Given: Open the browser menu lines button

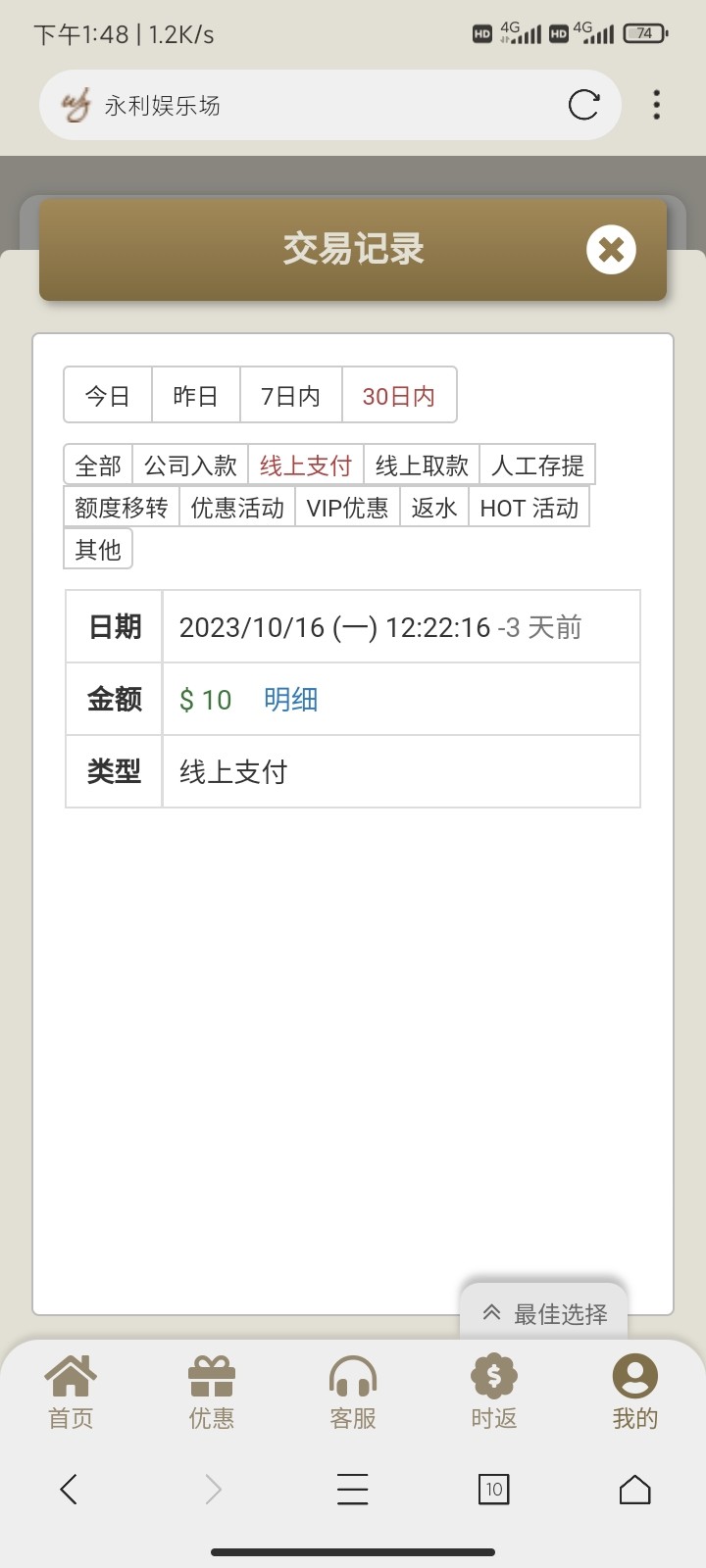Looking at the screenshot, I should [352, 1489].
